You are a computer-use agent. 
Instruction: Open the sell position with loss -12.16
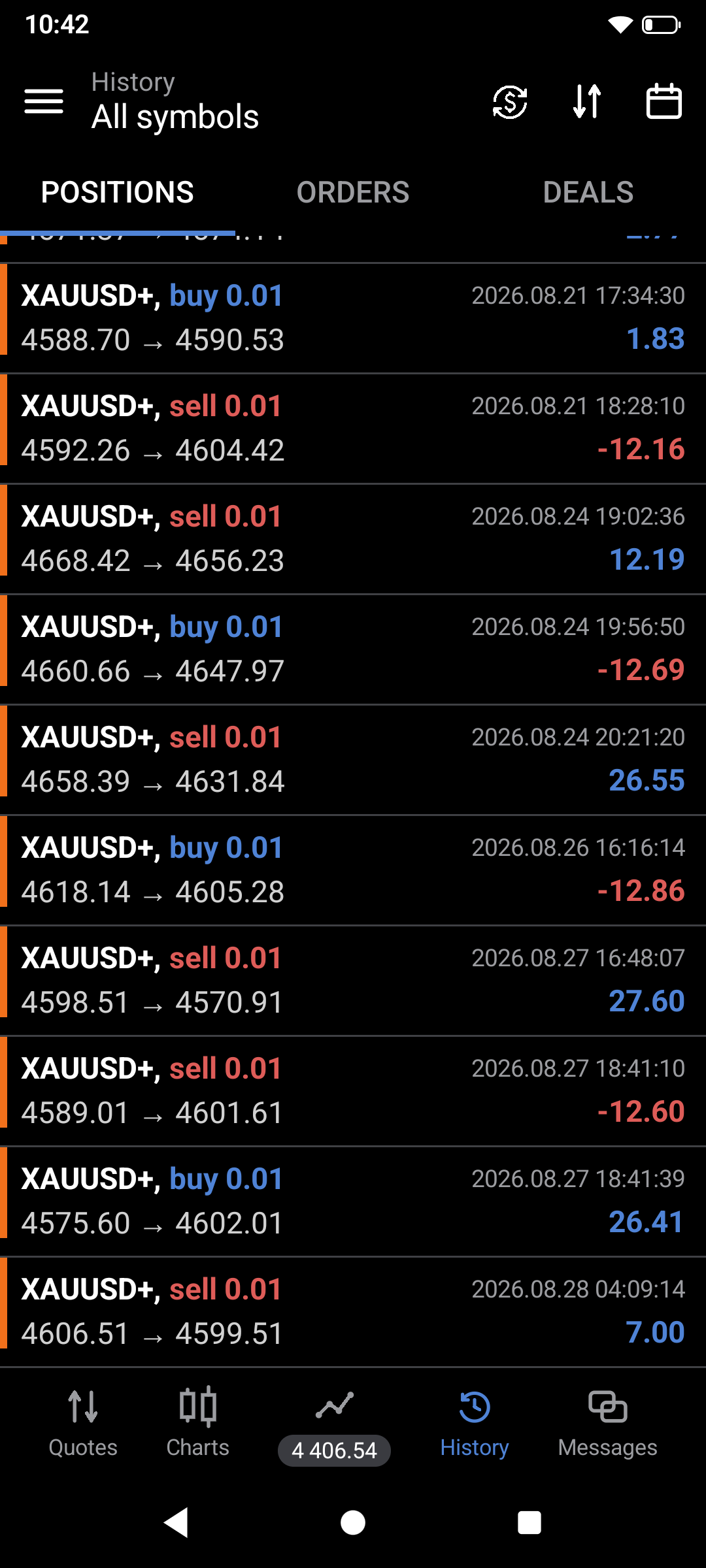353,429
